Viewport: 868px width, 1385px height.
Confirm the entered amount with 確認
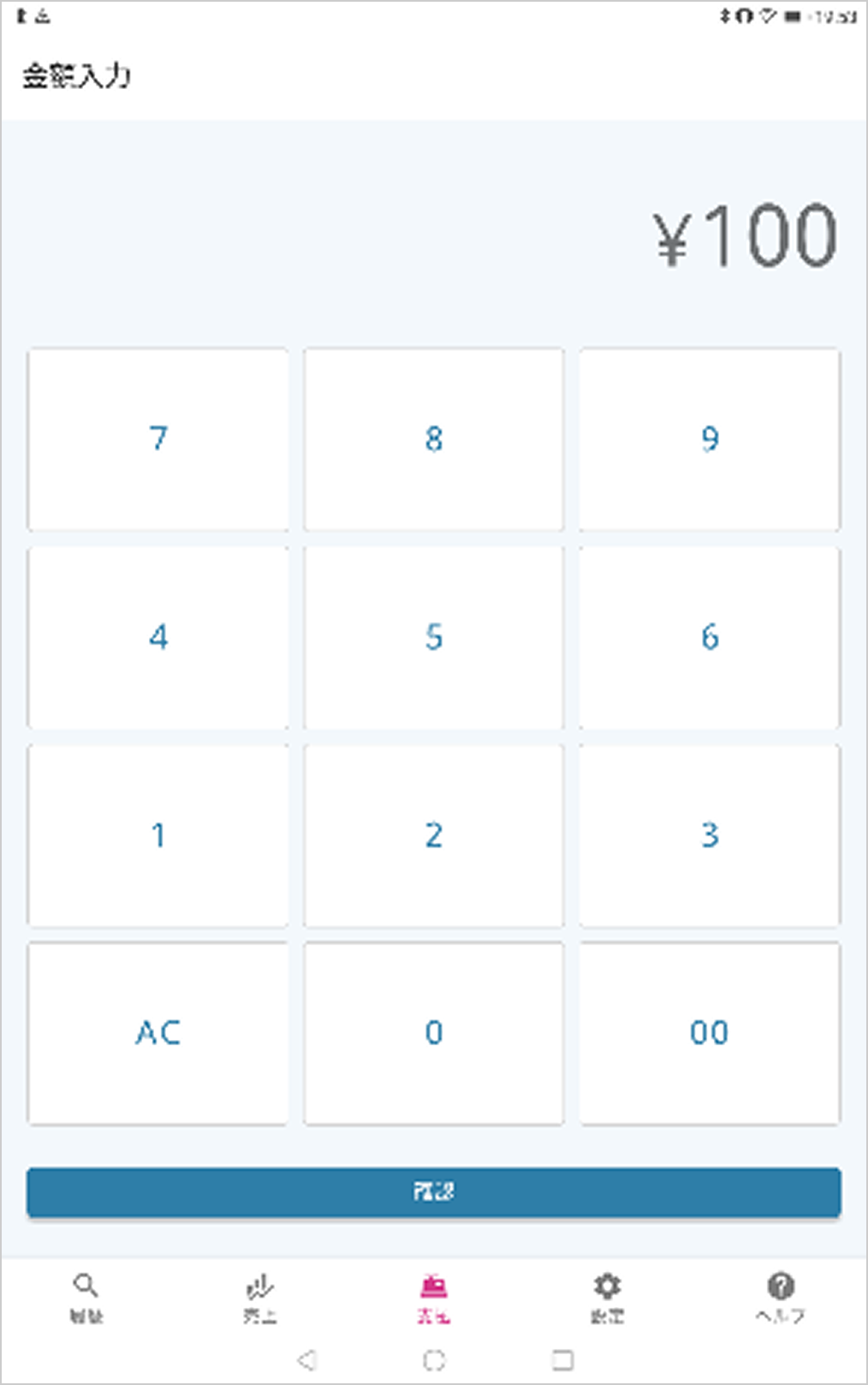434,1192
